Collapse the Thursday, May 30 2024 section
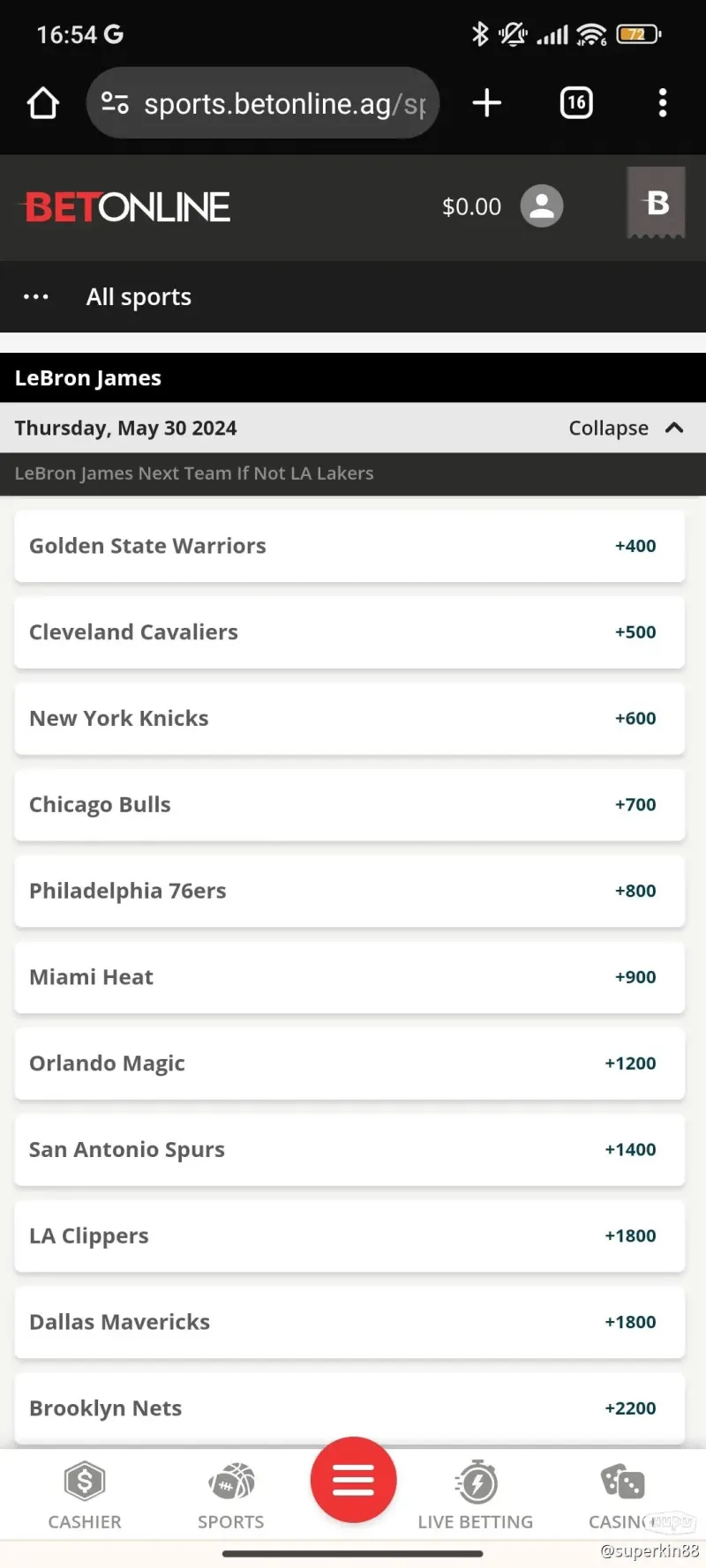Viewport: 706px width, 1568px height. [x=626, y=428]
